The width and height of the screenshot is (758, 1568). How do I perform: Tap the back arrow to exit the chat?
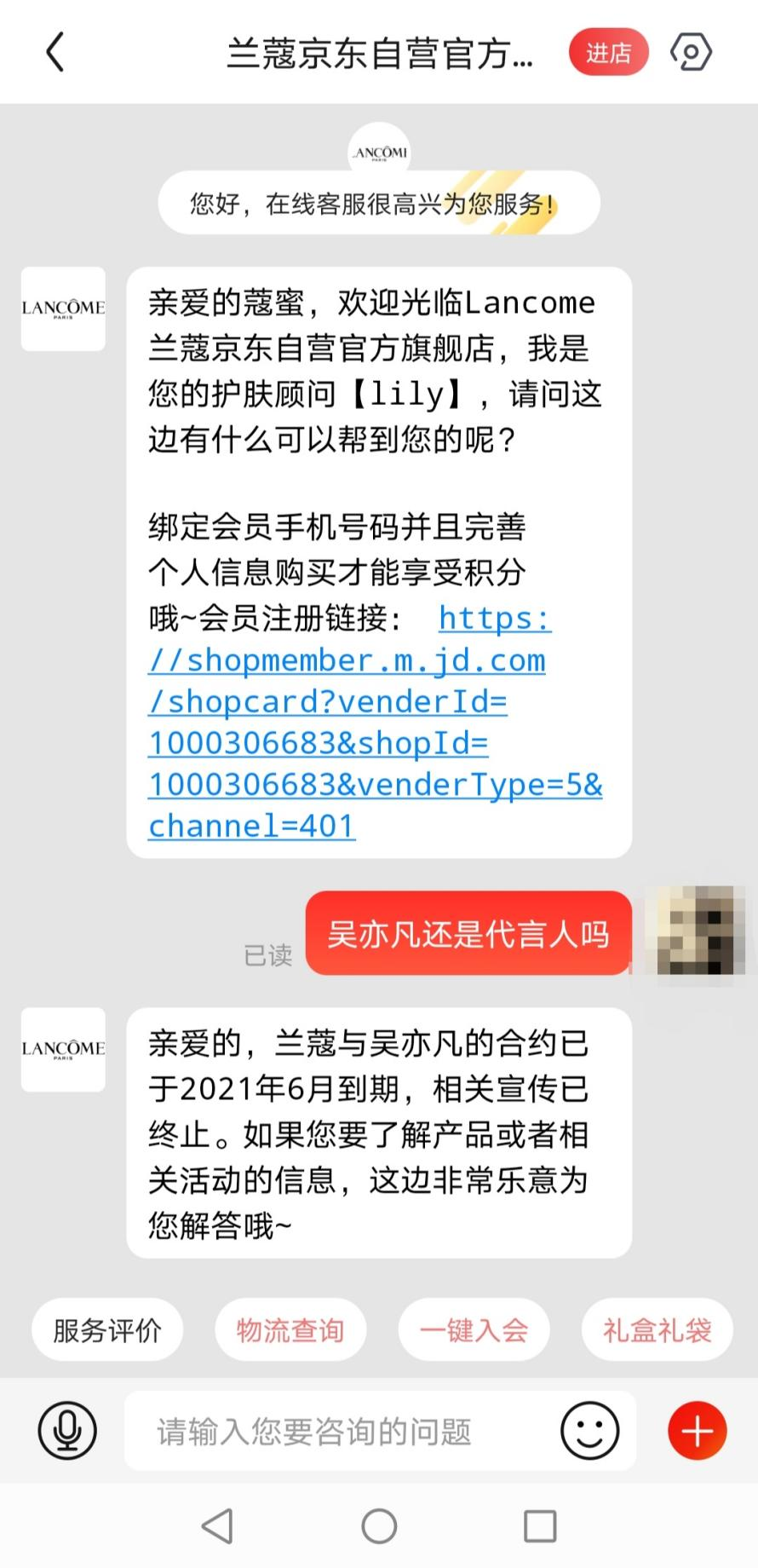(55, 52)
